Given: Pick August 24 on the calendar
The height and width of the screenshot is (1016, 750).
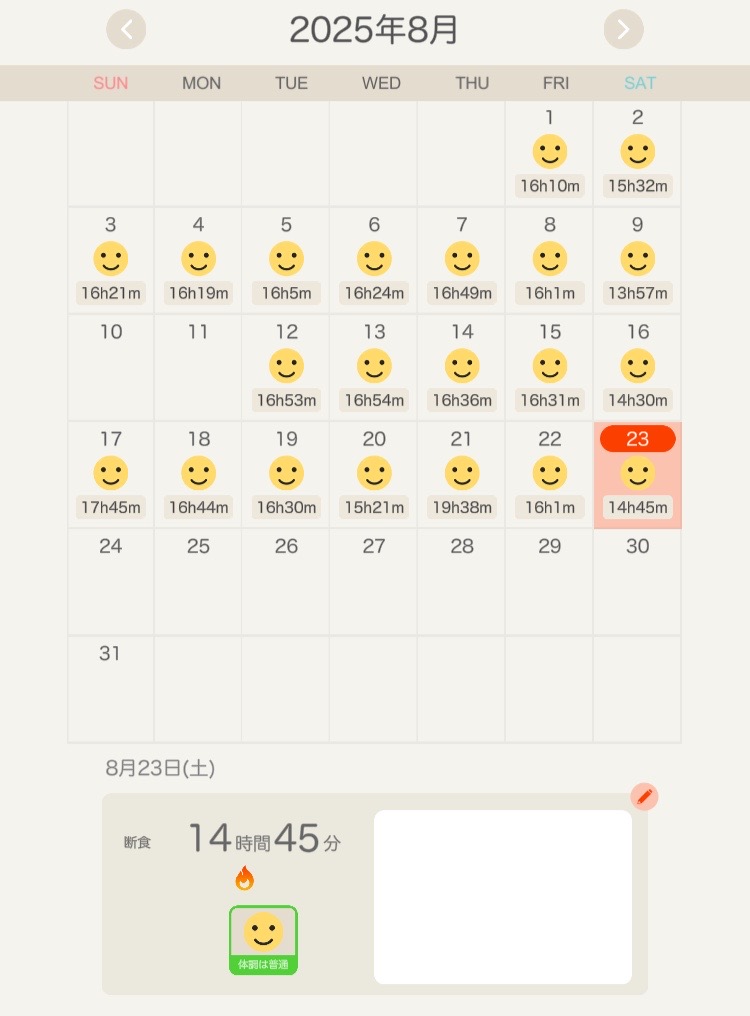Looking at the screenshot, I should tap(111, 581).
